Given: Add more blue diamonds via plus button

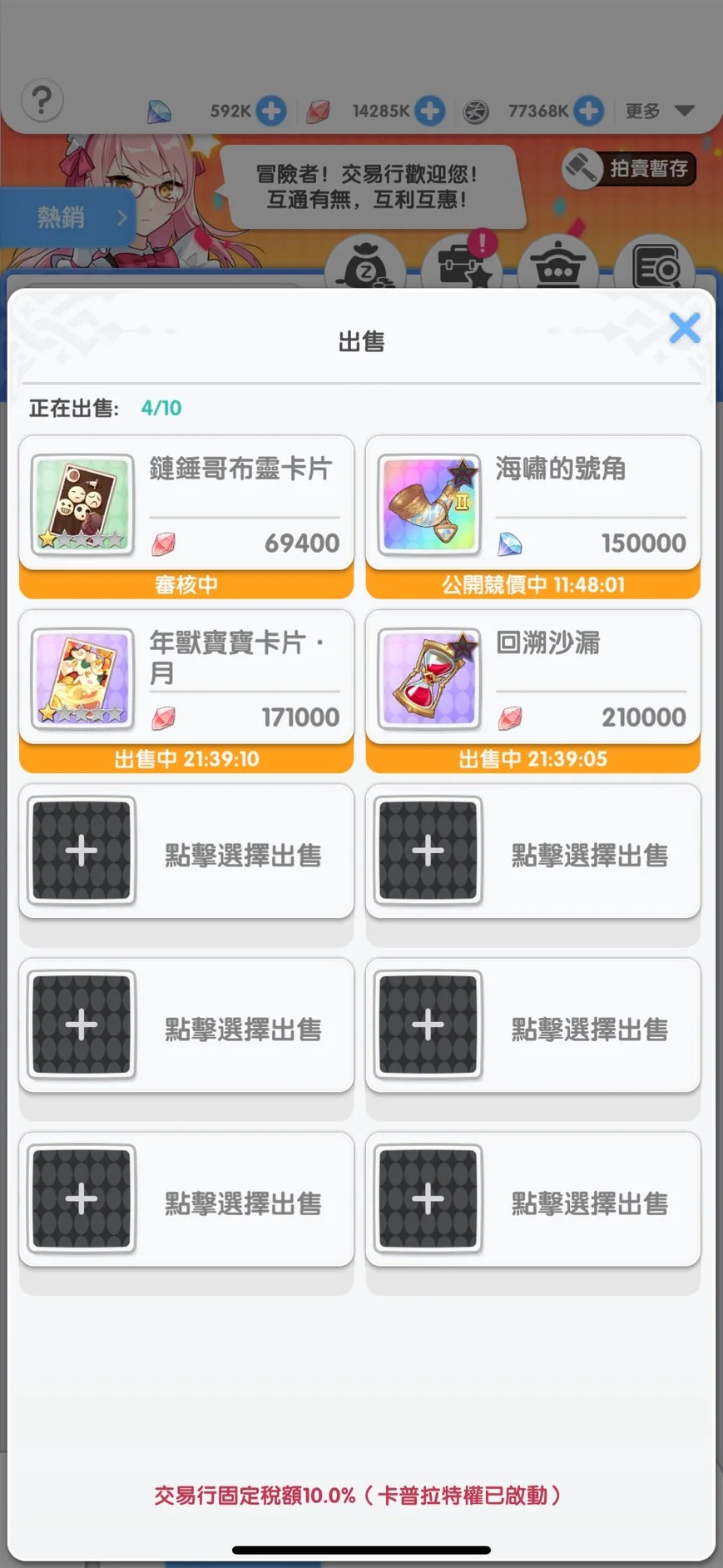Looking at the screenshot, I should (x=270, y=111).
